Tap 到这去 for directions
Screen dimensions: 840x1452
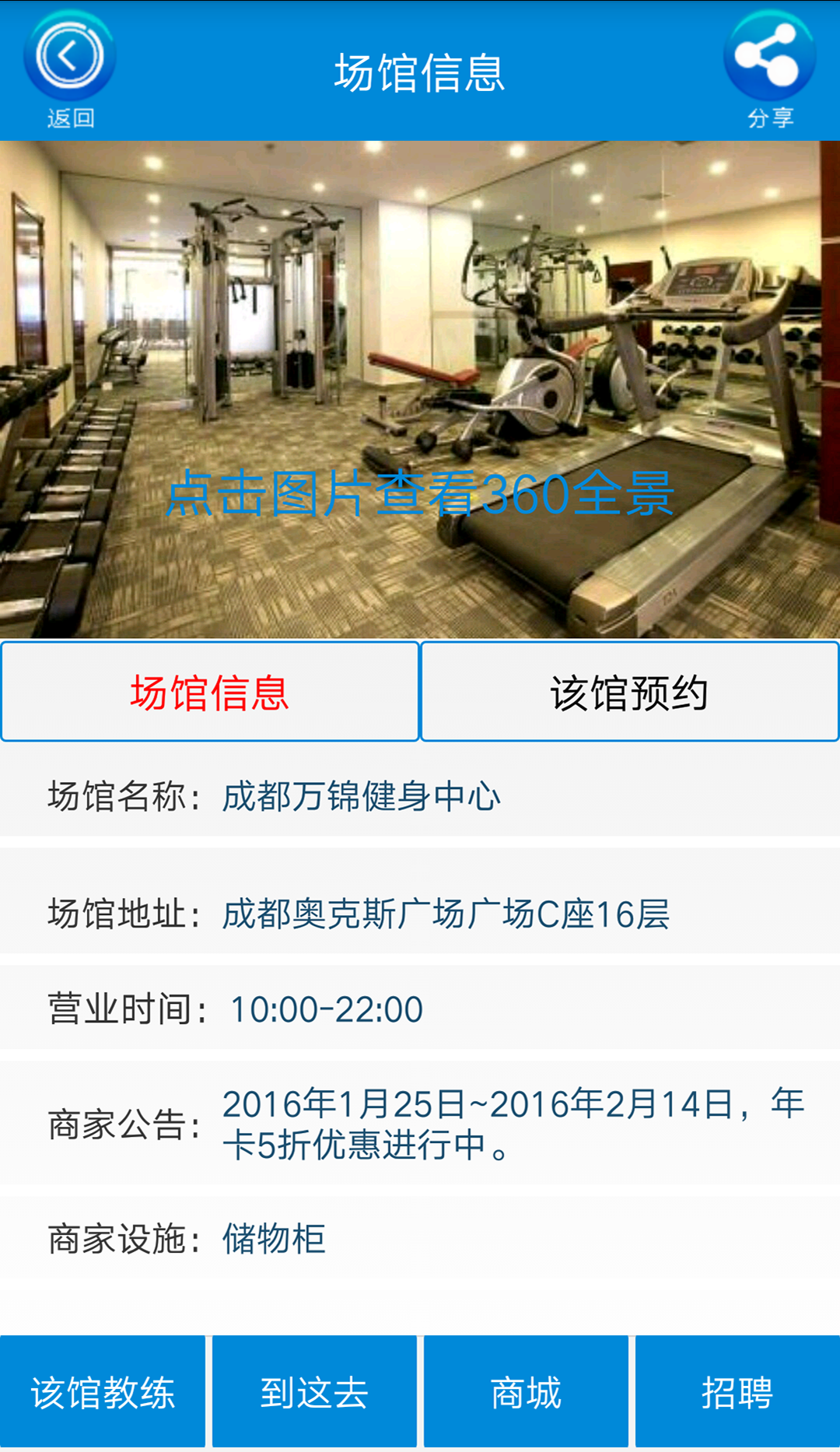[x=314, y=1392]
